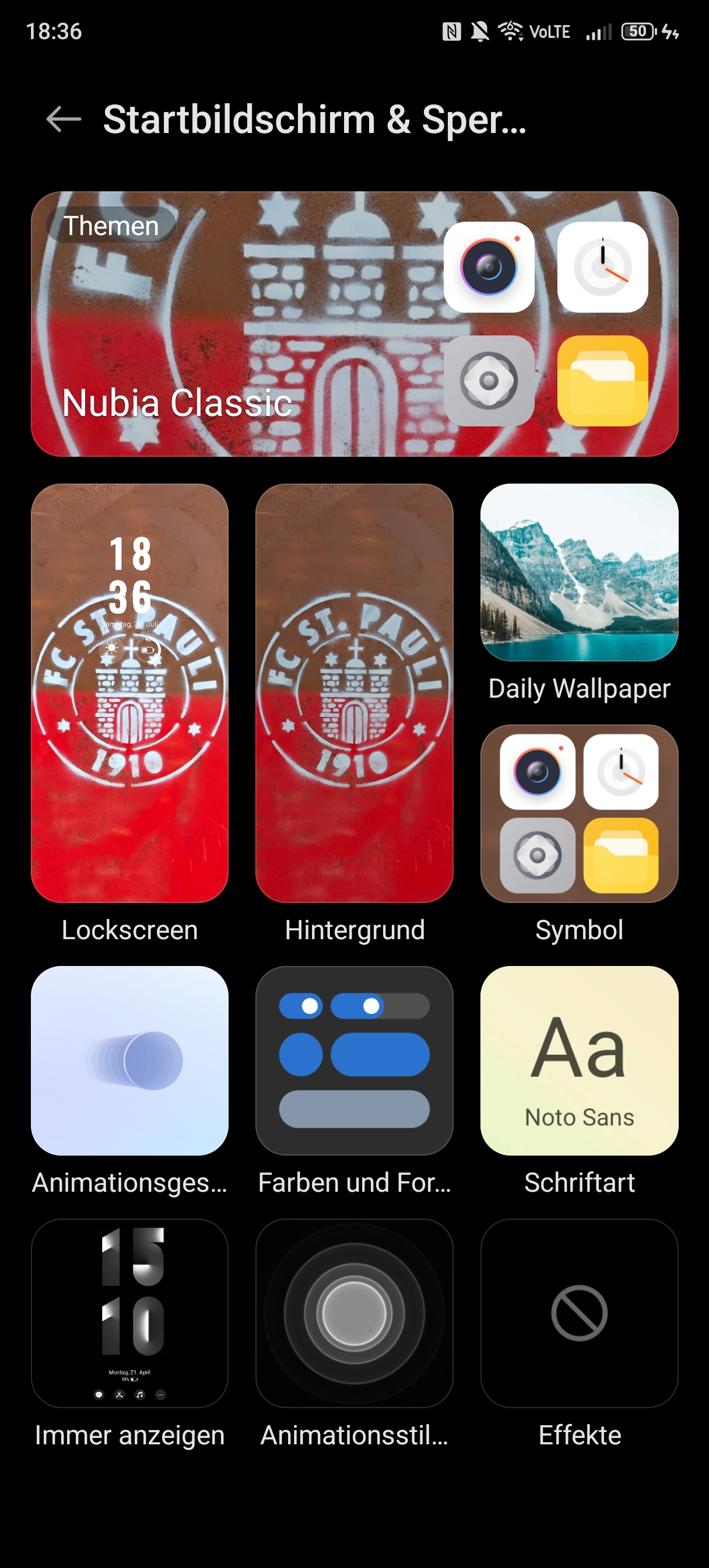Open the Hintergrund wallpaper tile

coord(354,694)
